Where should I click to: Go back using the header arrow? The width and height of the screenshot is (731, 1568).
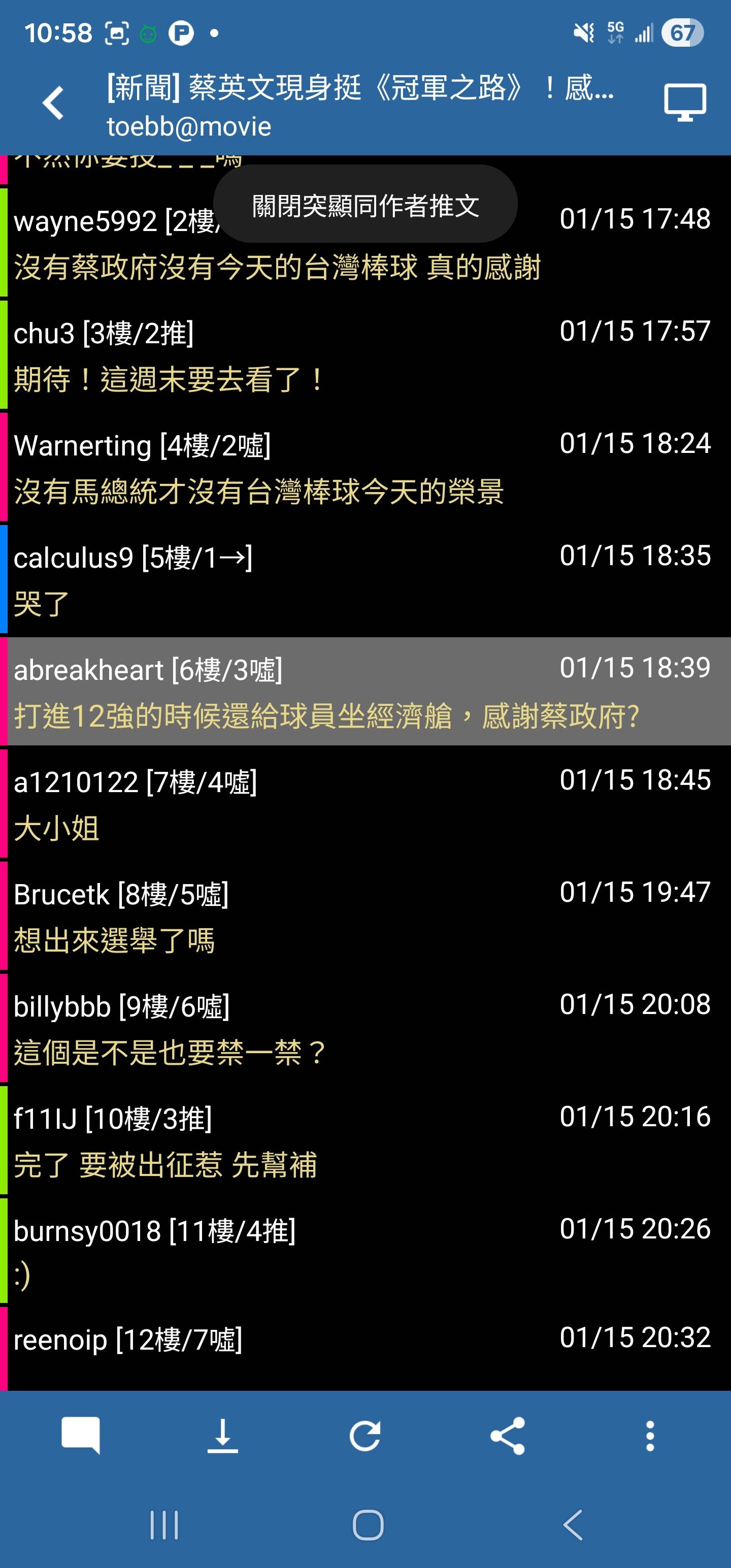(x=54, y=102)
